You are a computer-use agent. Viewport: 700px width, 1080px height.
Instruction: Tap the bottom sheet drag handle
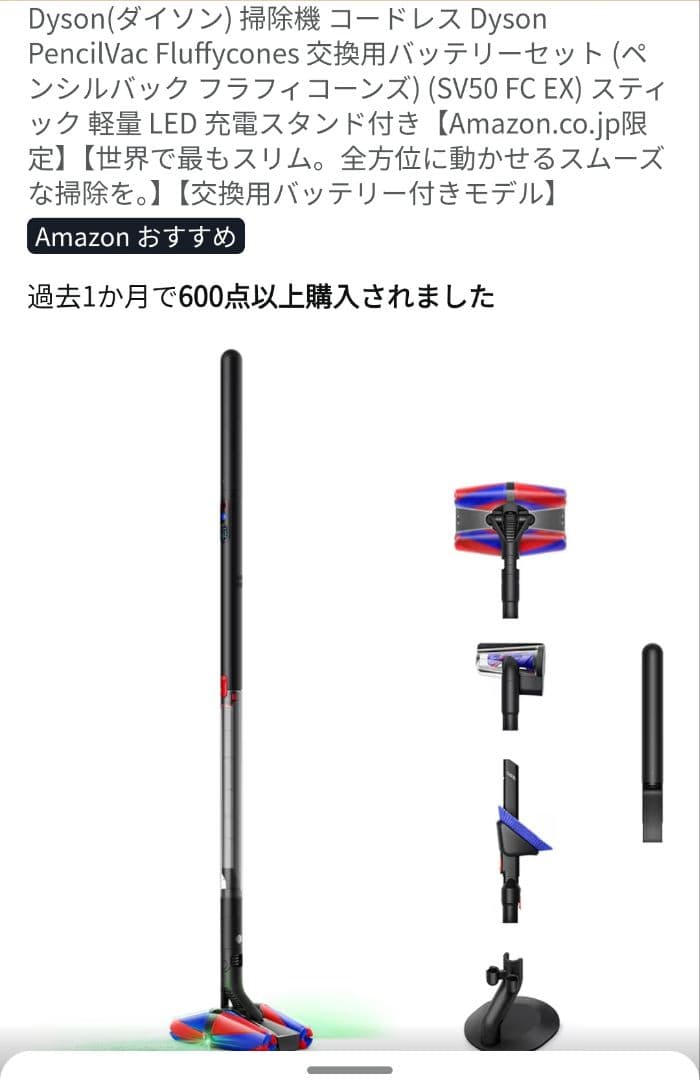coord(349,1069)
